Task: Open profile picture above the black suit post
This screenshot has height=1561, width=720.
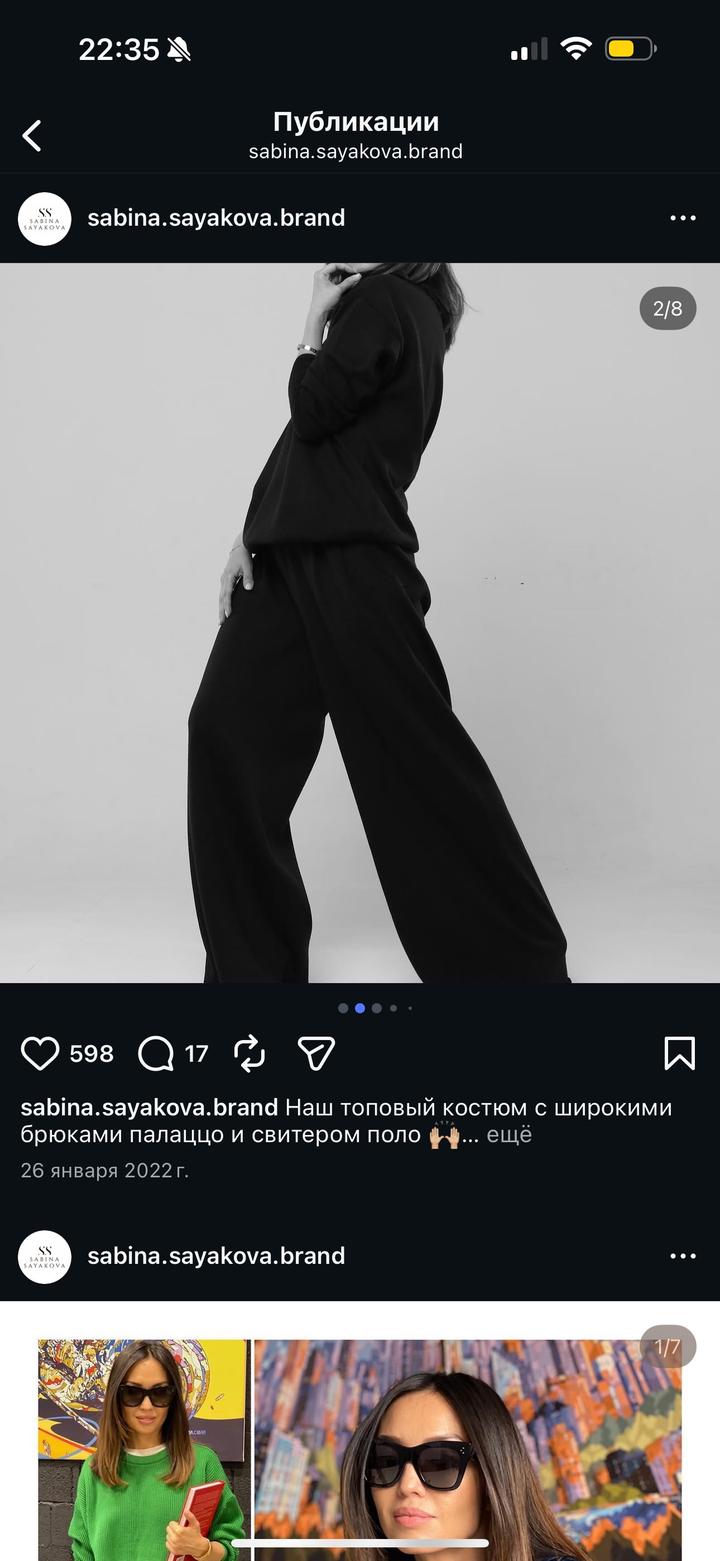Action: pyautogui.click(x=45, y=218)
